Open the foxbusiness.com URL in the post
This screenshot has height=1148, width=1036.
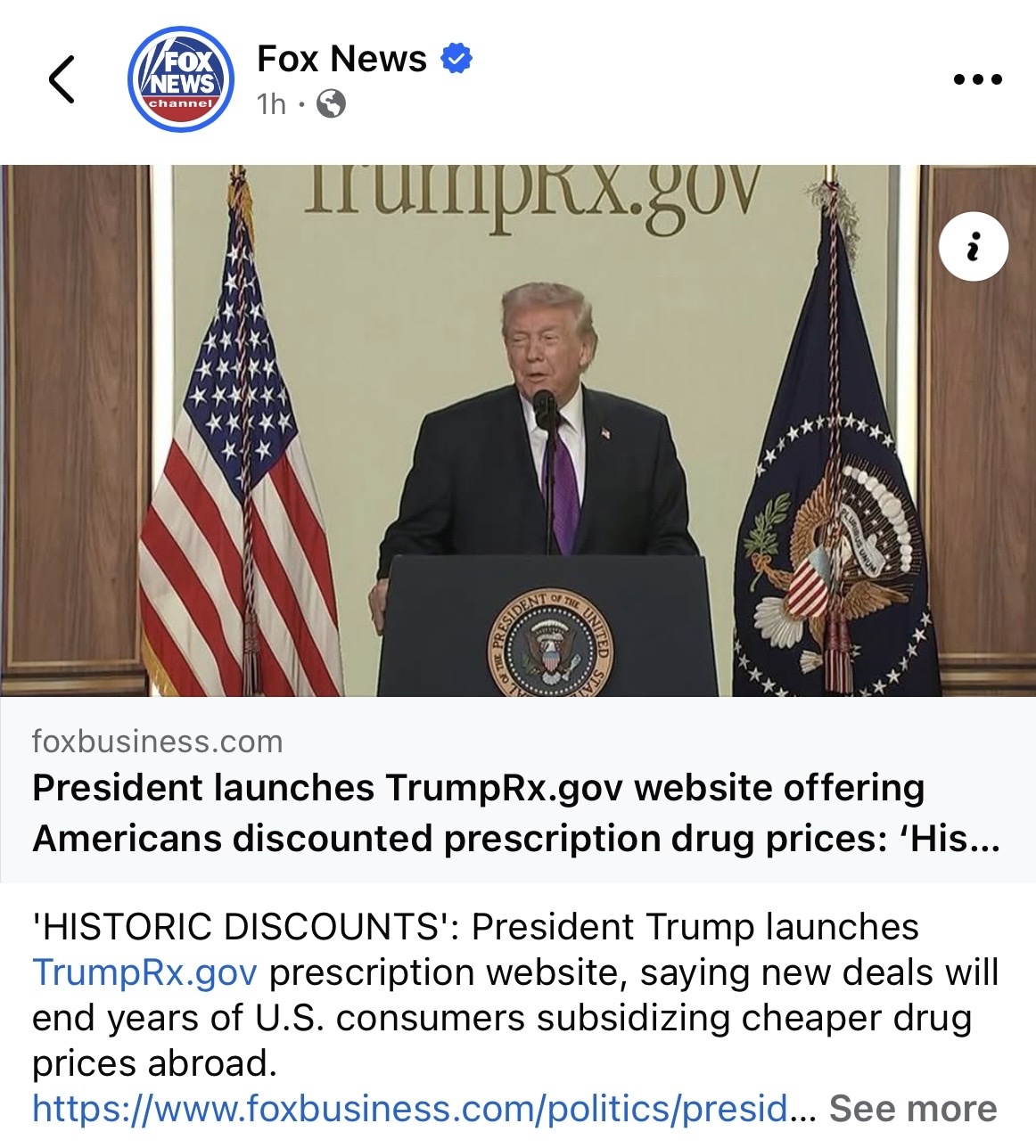(410, 1108)
